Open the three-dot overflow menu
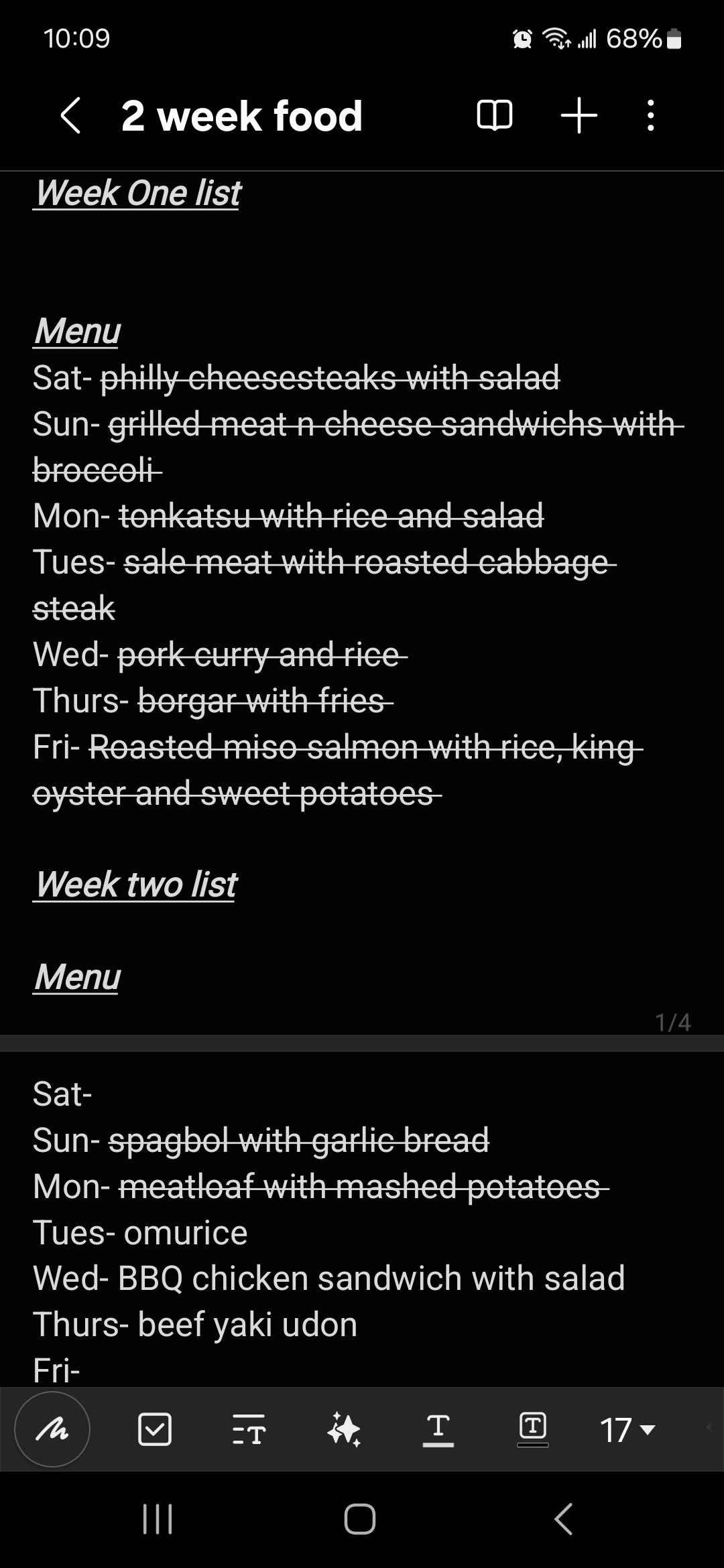This screenshot has height=1568, width=724. point(650,115)
